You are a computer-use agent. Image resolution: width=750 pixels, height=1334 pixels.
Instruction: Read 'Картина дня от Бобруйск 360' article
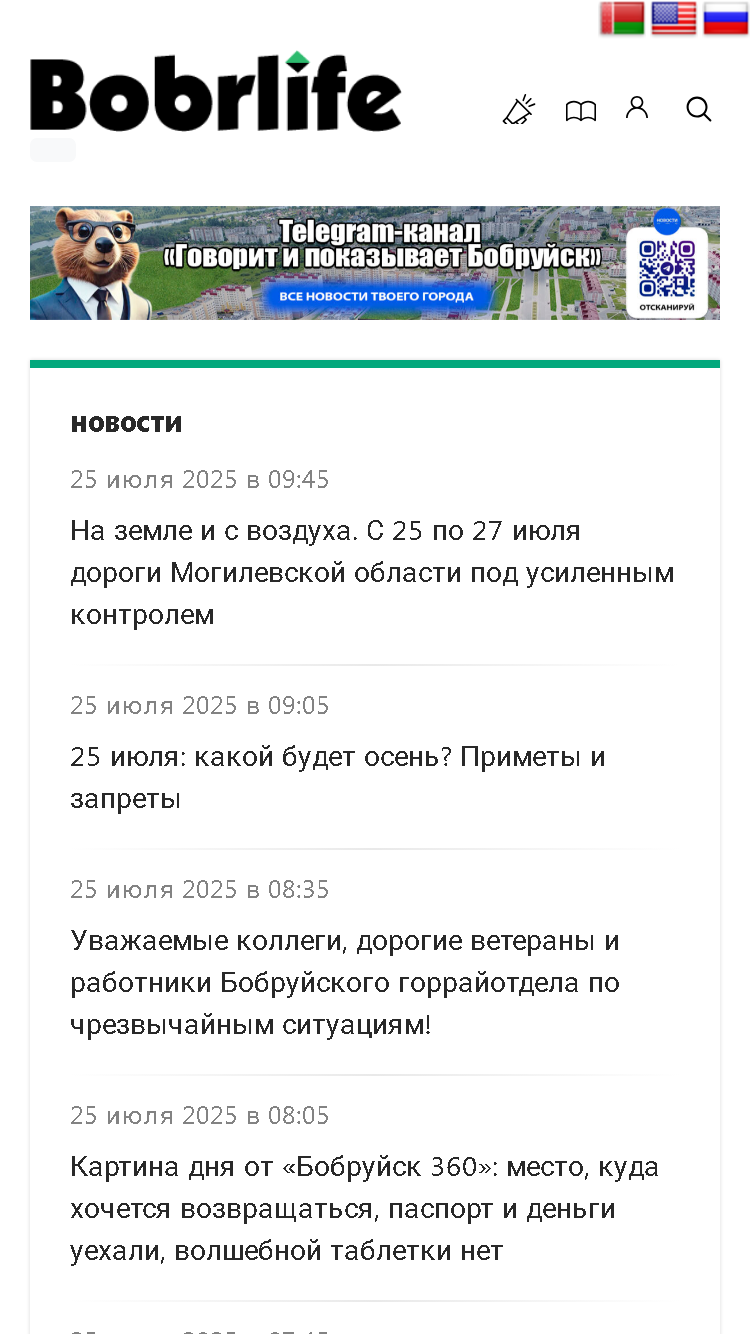coord(364,1209)
